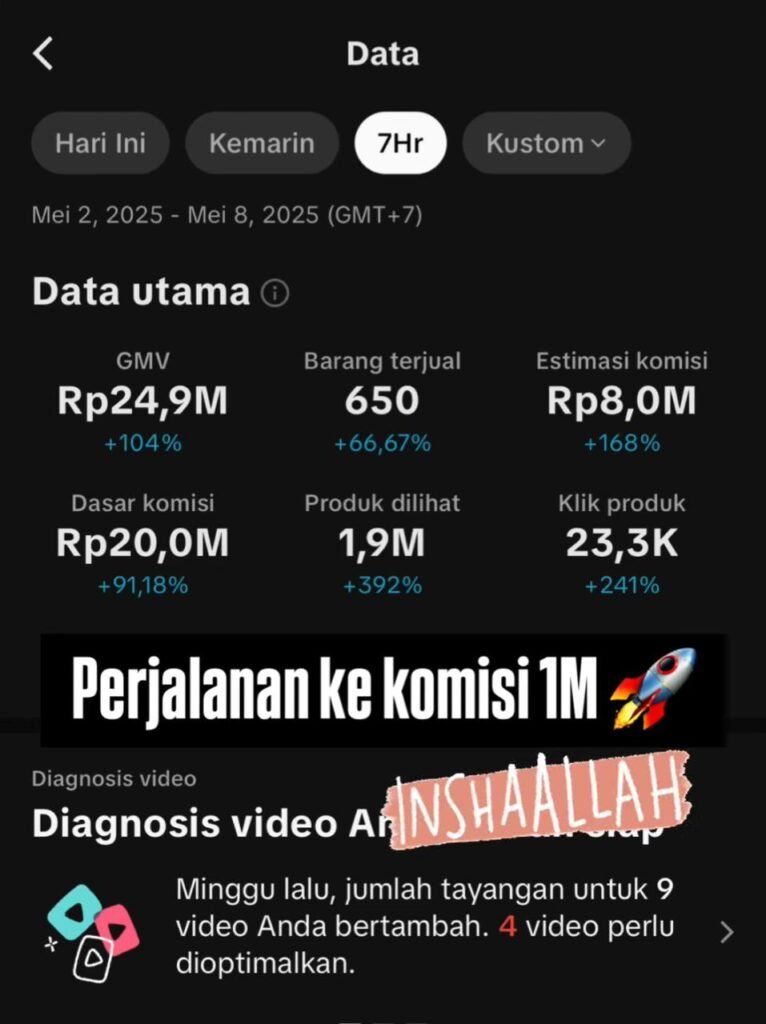The image size is (766, 1024).
Task: Open the Kustom date range dropdown
Action: 546,143
